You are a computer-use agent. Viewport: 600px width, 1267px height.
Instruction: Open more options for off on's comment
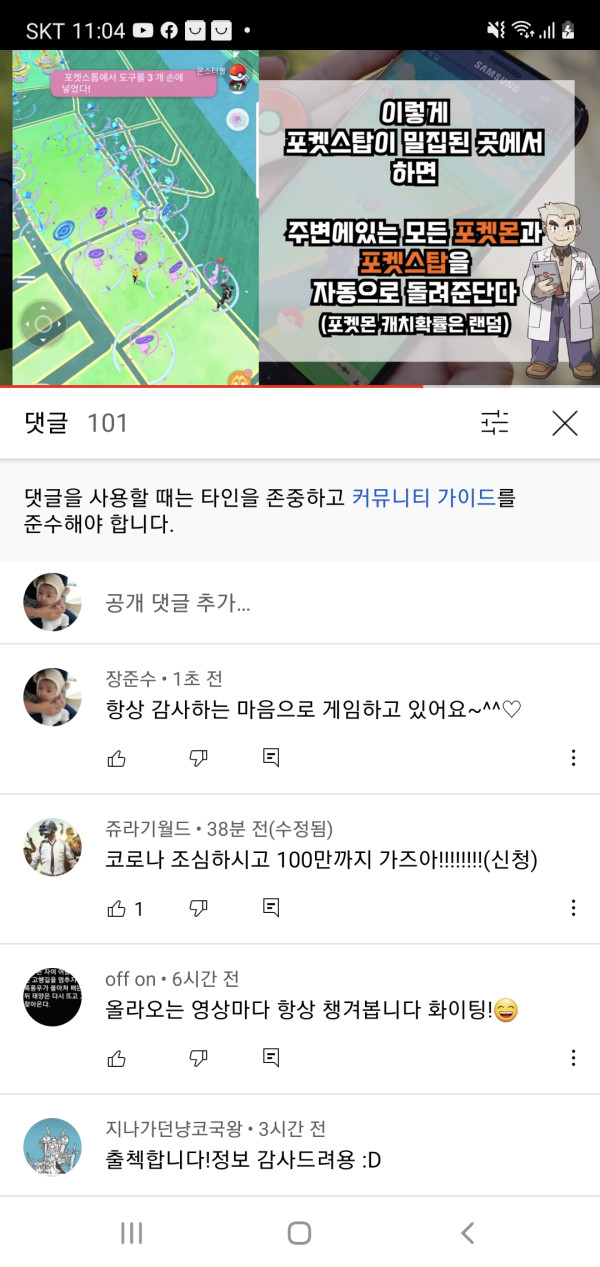573,1057
